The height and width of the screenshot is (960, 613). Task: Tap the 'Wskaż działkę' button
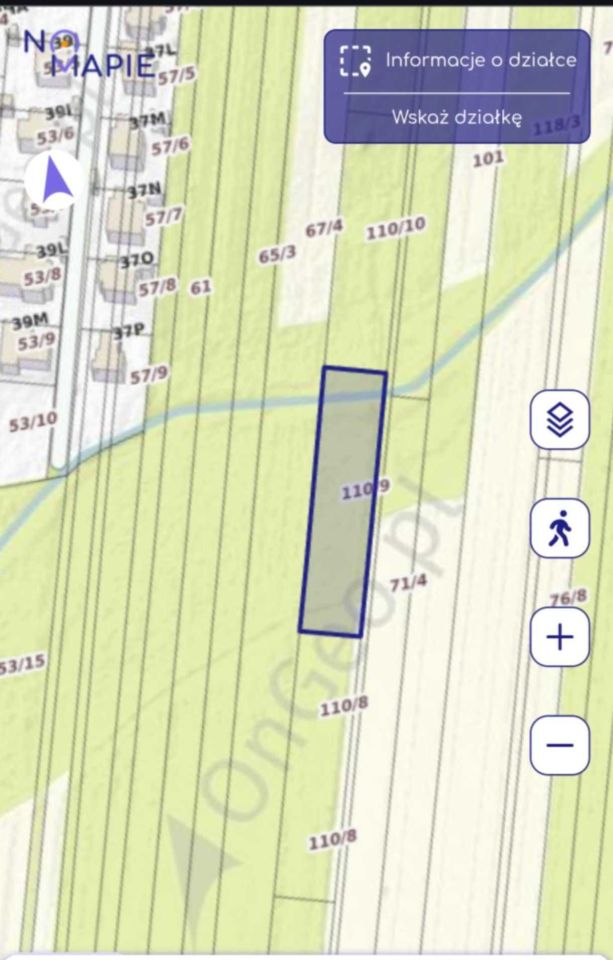457,117
